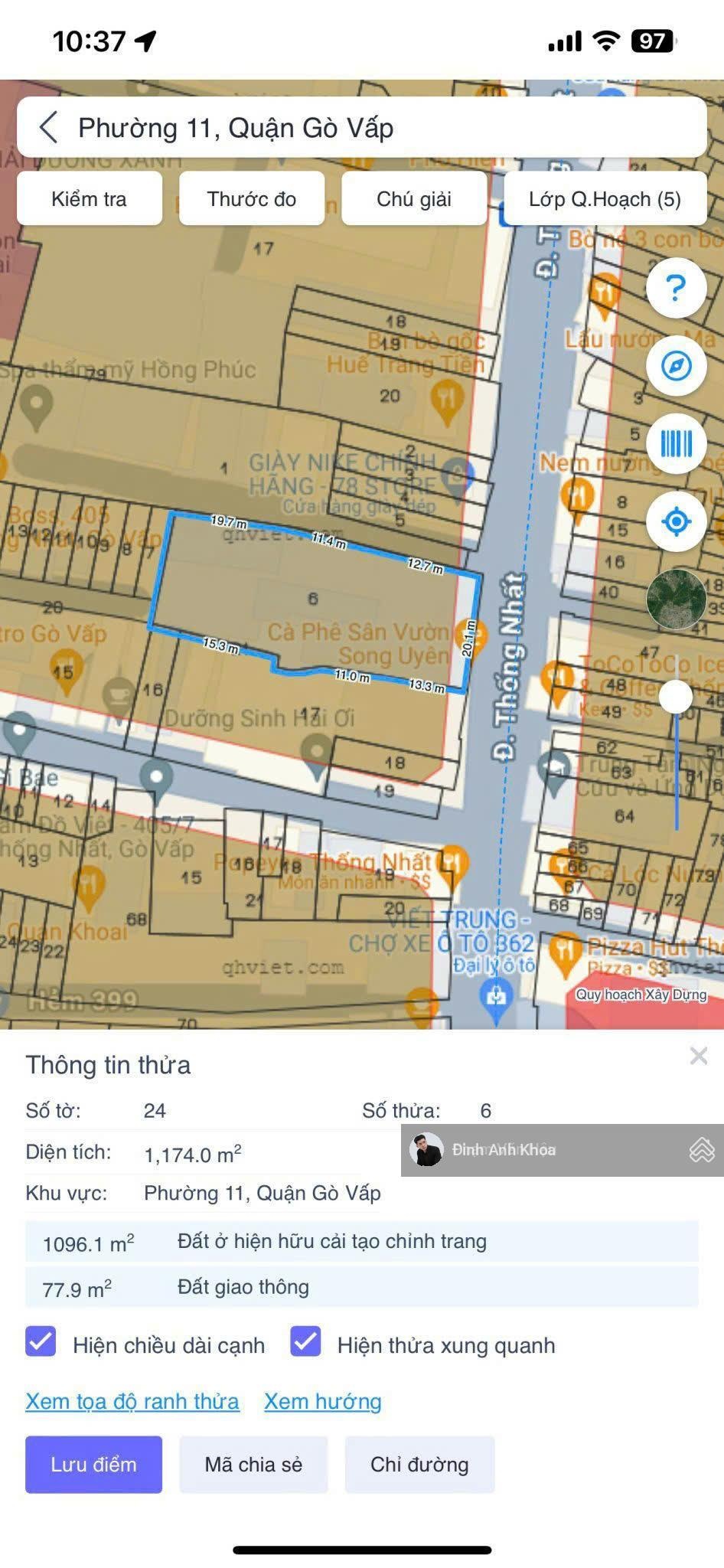Get directions with Chỉ đường
Viewport: 724px width, 1568px height.
[419, 1464]
